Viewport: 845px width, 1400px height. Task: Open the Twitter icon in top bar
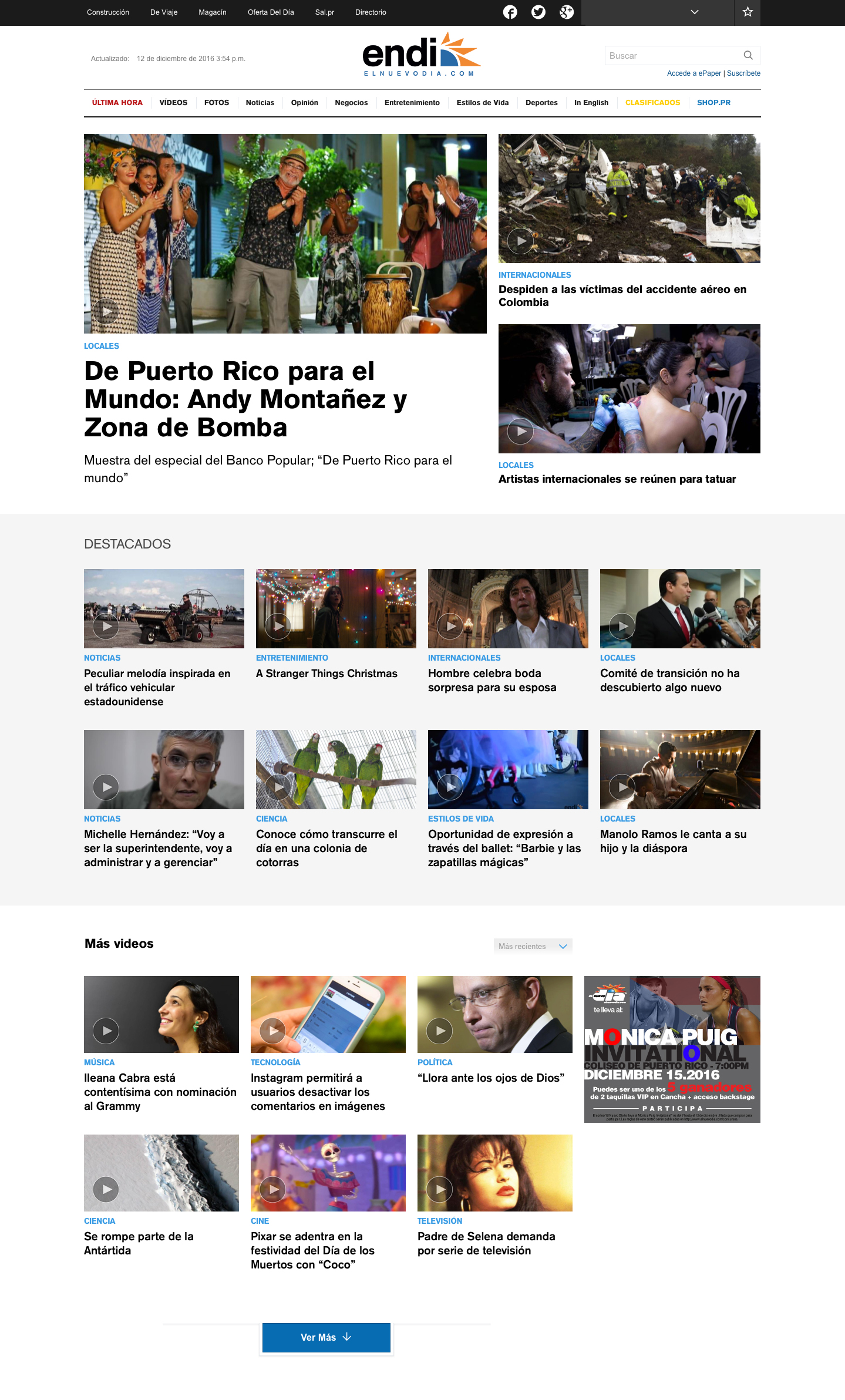click(x=538, y=12)
